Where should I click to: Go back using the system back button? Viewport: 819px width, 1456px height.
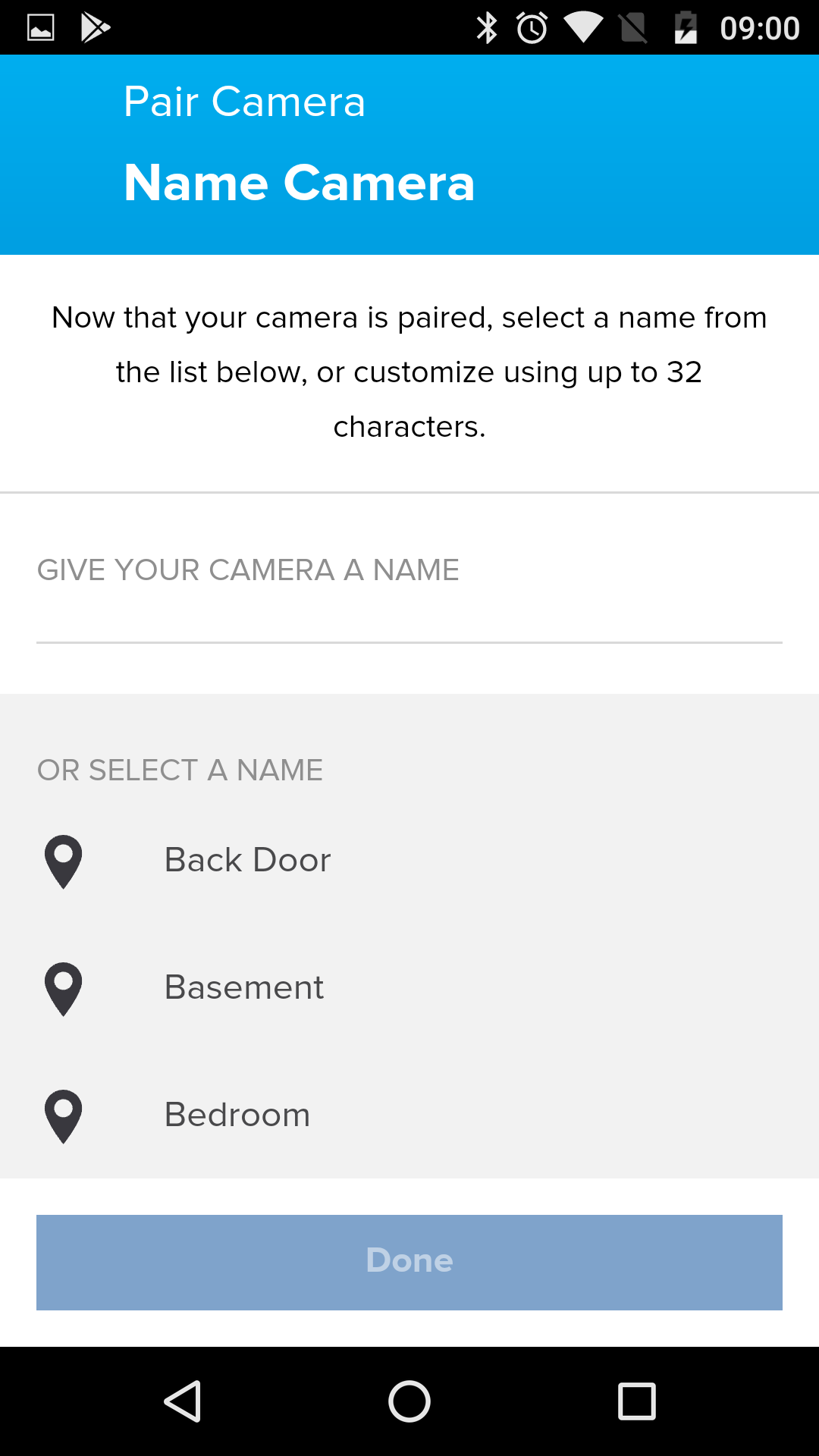click(183, 1401)
